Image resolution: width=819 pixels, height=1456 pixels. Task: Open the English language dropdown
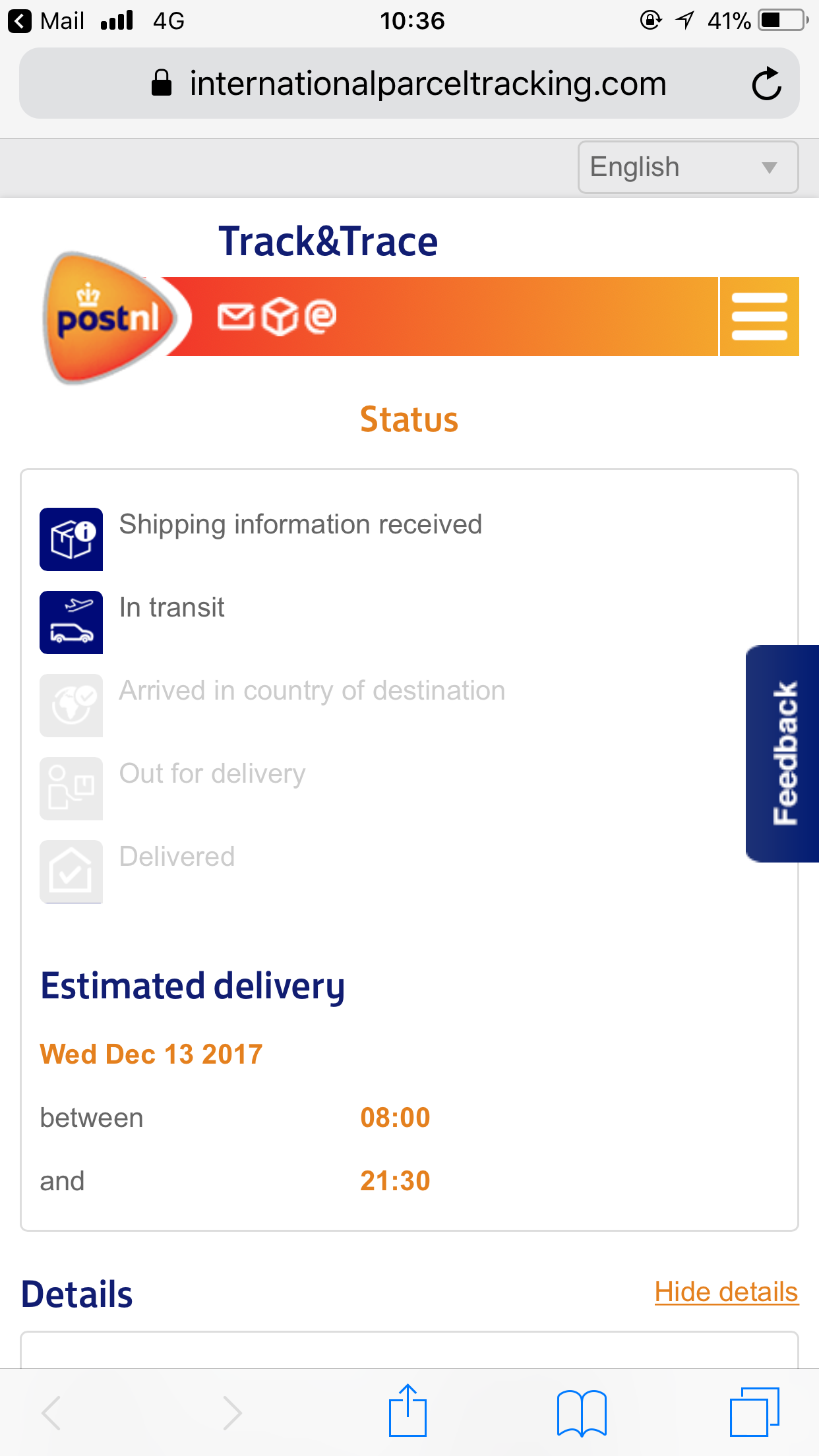pyautogui.click(x=687, y=167)
